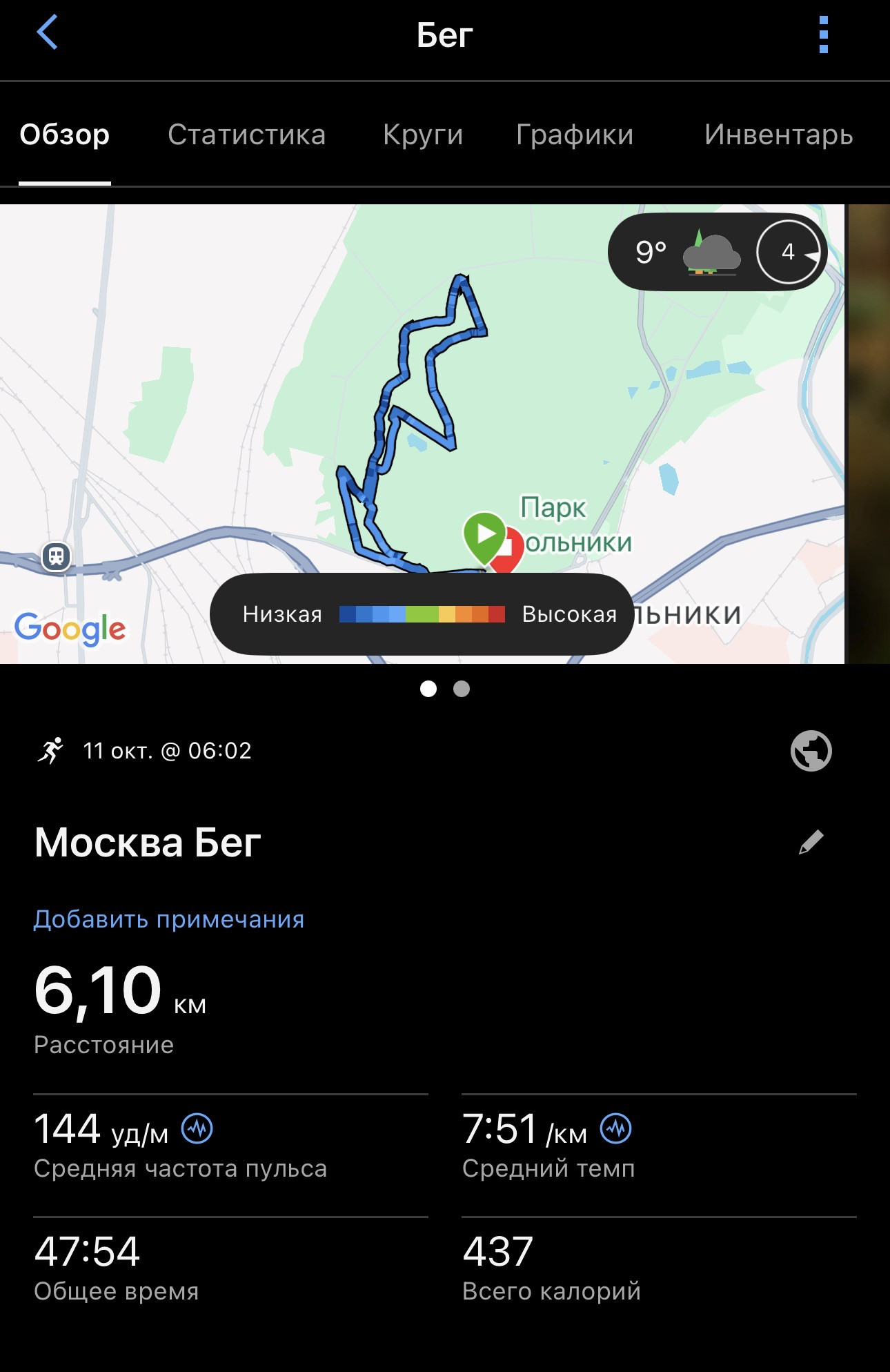890x1372 pixels.
Task: Open the three-dot overflow menu
Action: click(x=823, y=35)
